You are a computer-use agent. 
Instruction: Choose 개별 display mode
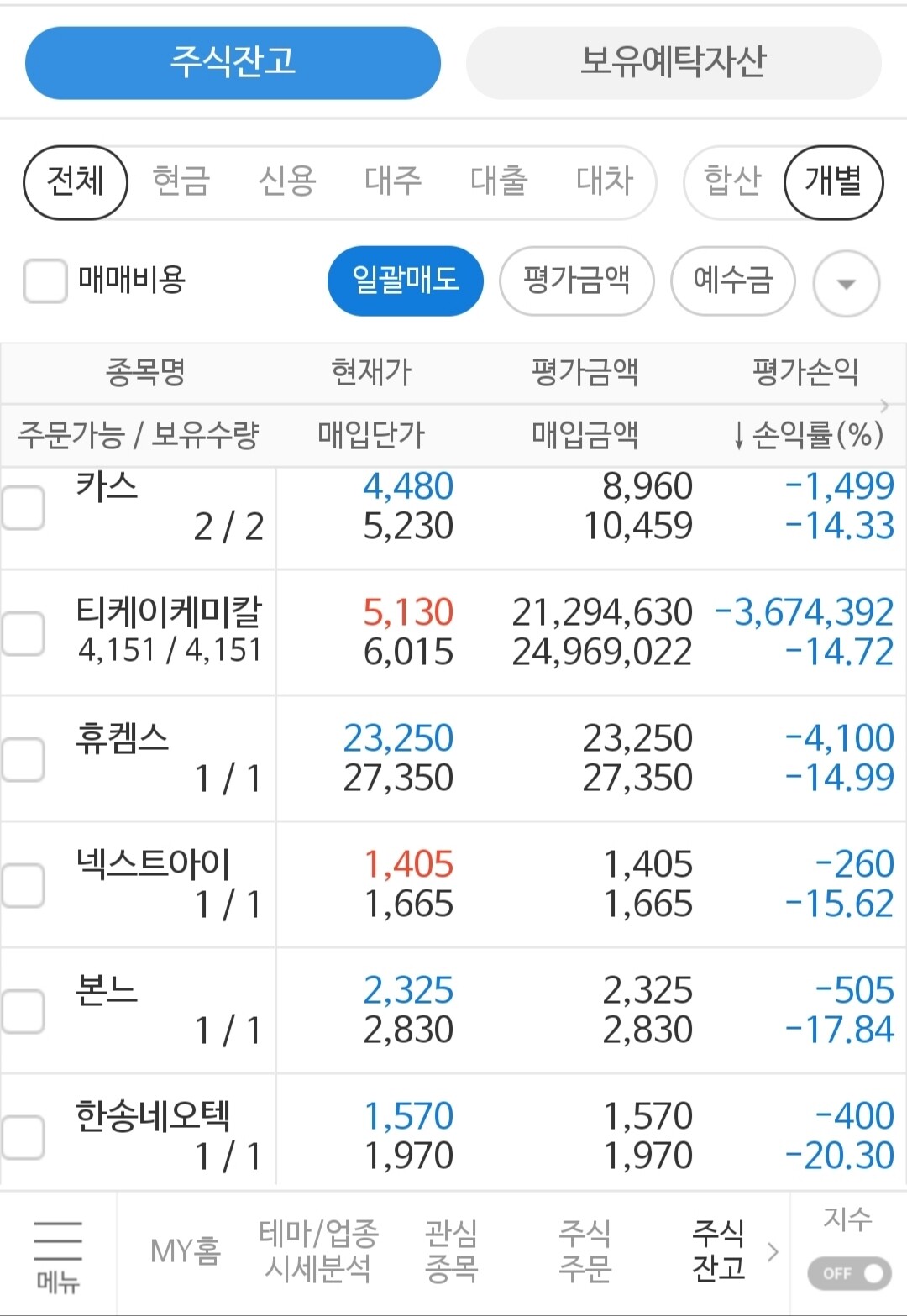(834, 182)
